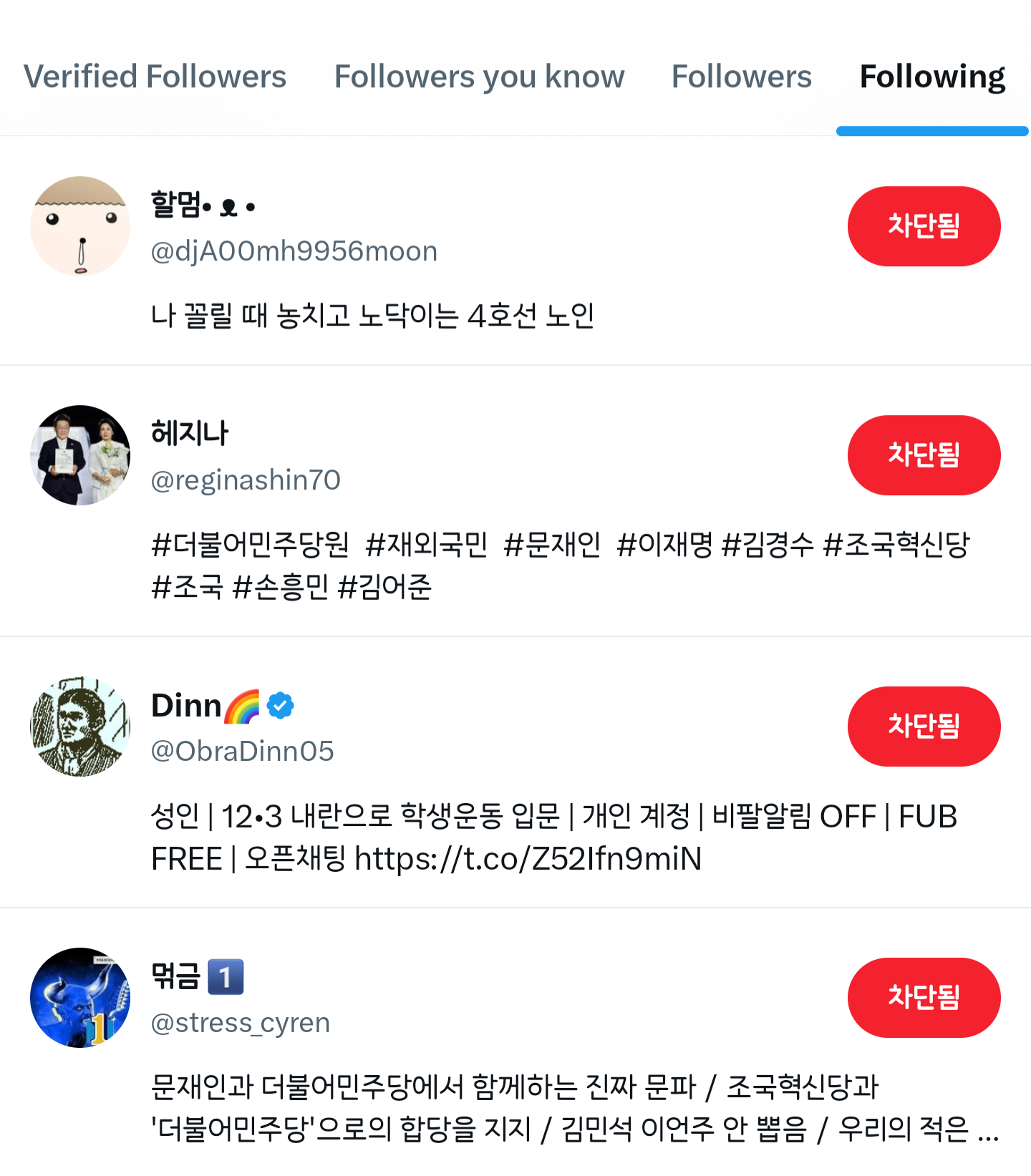
Task: Toggle 차단됨 for @stress_cyren
Action: click(924, 998)
